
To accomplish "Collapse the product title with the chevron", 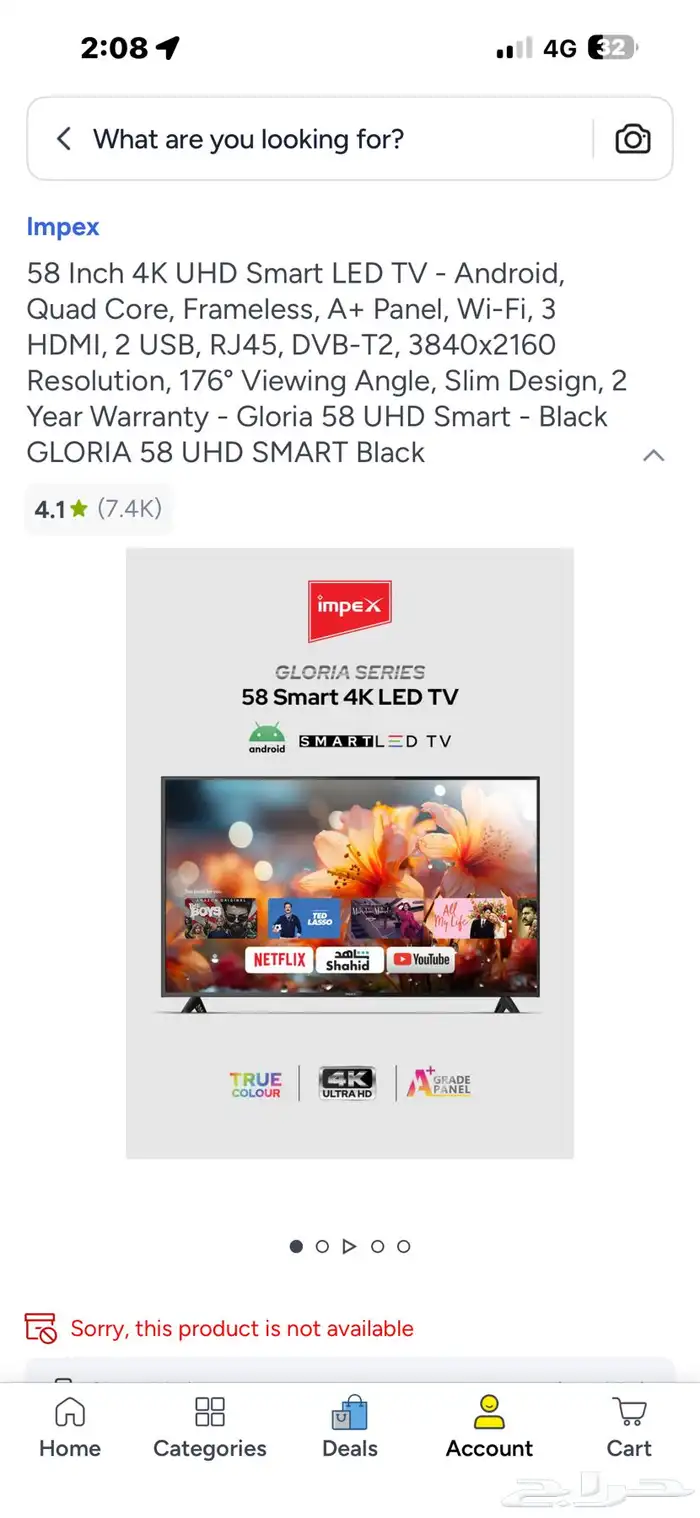I will click(x=653, y=455).
